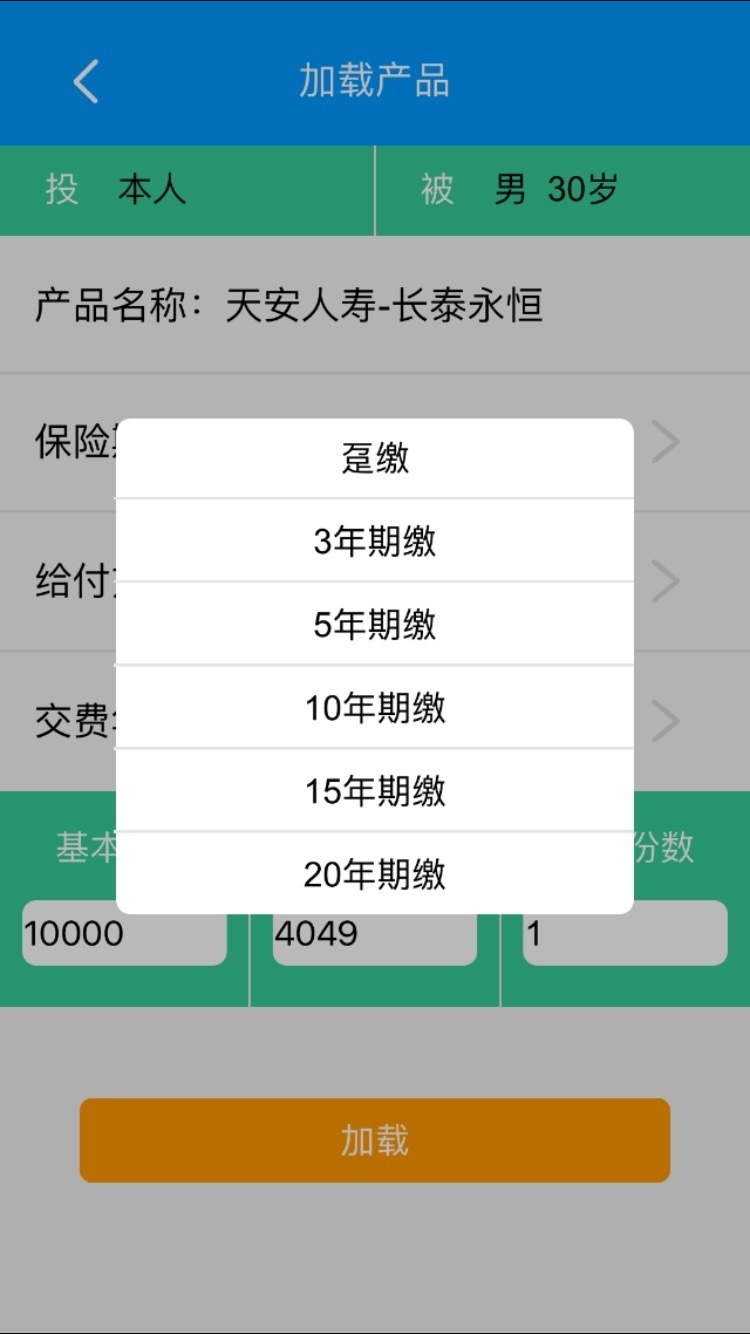
Task: Click the 4049 premium input field
Action: pyautogui.click(x=373, y=934)
